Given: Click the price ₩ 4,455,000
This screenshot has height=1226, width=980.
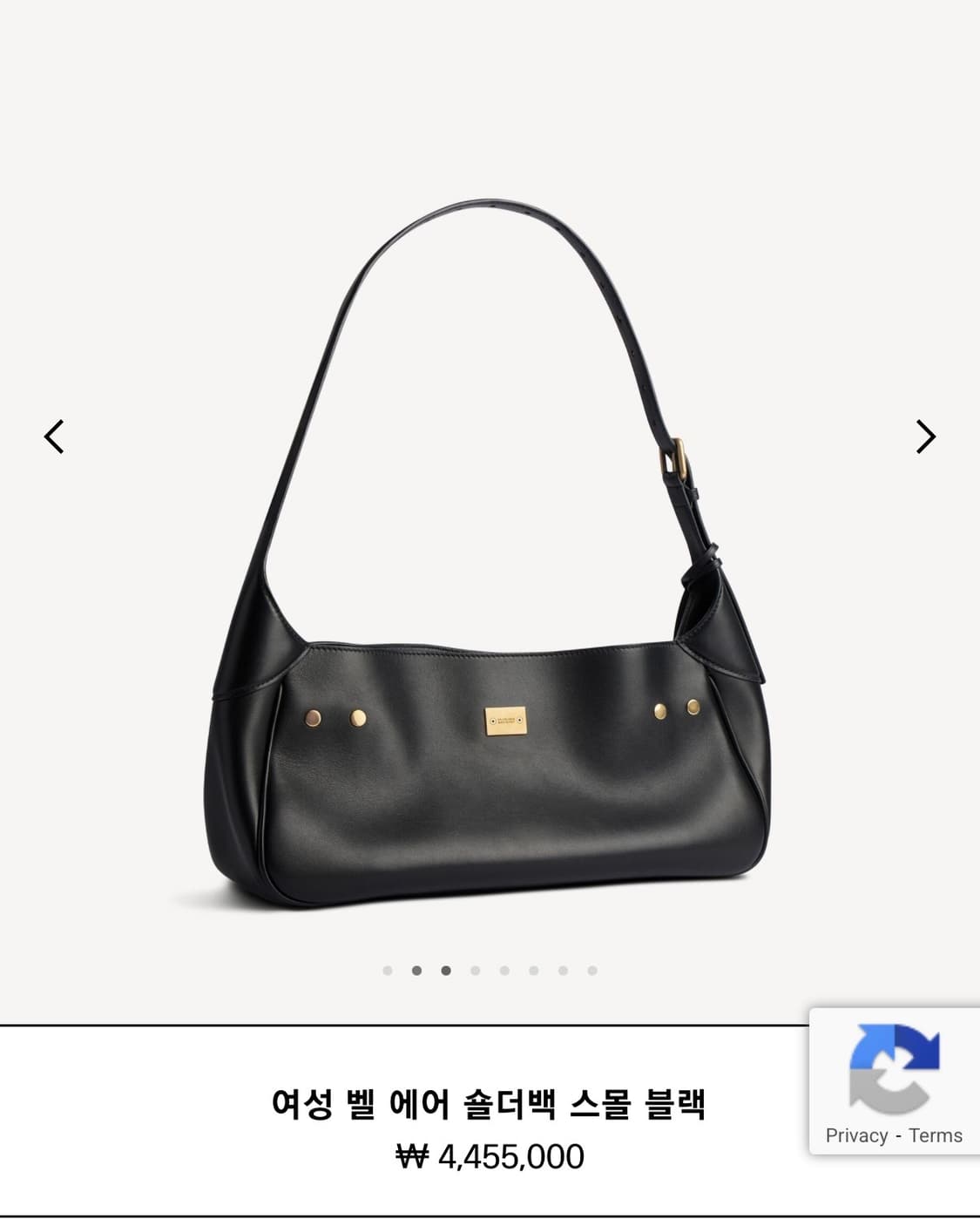Looking at the screenshot, I should 490,1156.
